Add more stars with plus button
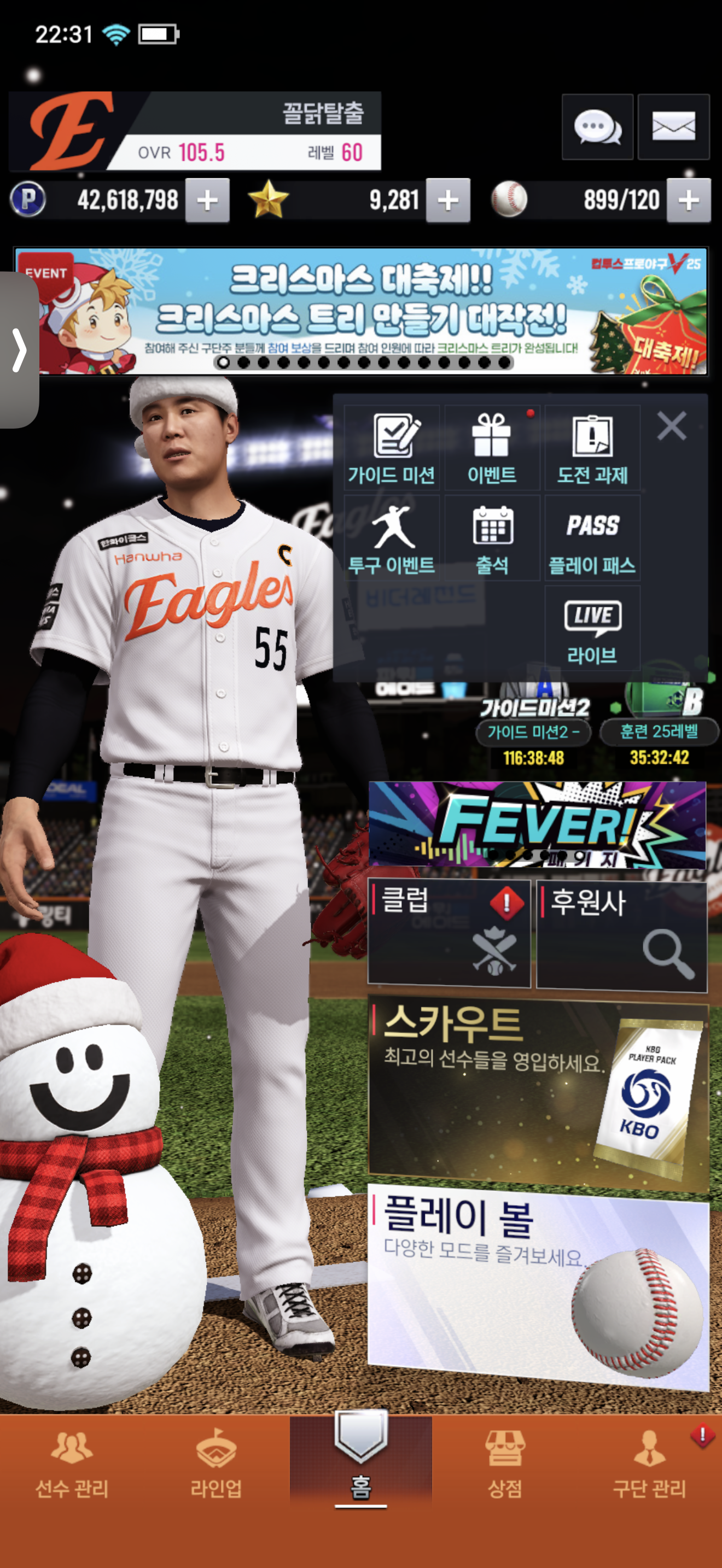 click(447, 200)
